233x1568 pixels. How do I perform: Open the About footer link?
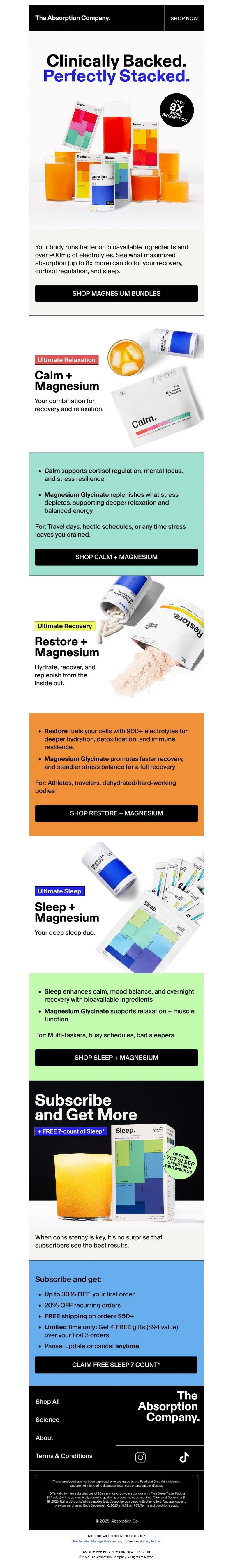[45, 1438]
